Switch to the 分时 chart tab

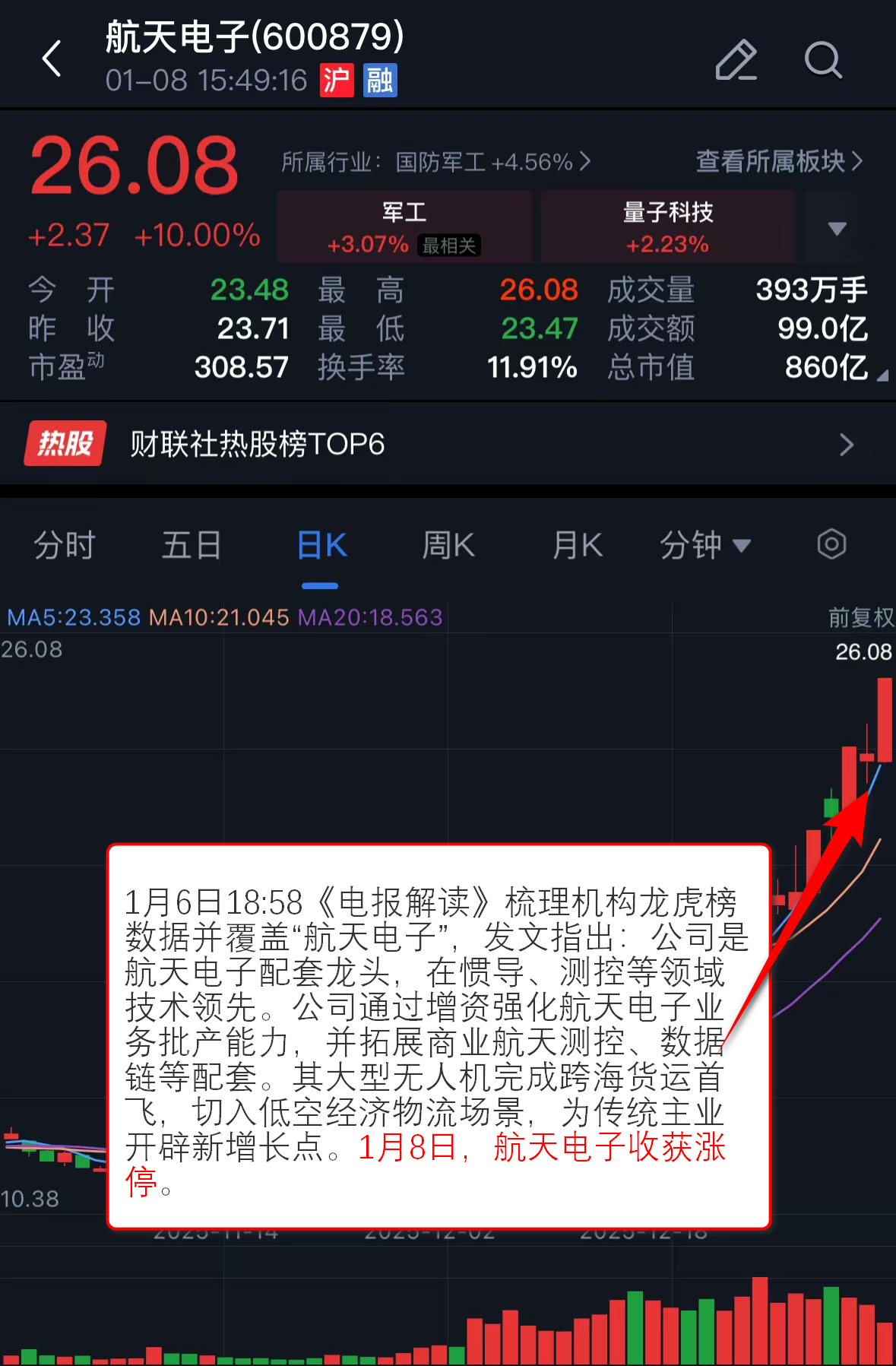65,545
